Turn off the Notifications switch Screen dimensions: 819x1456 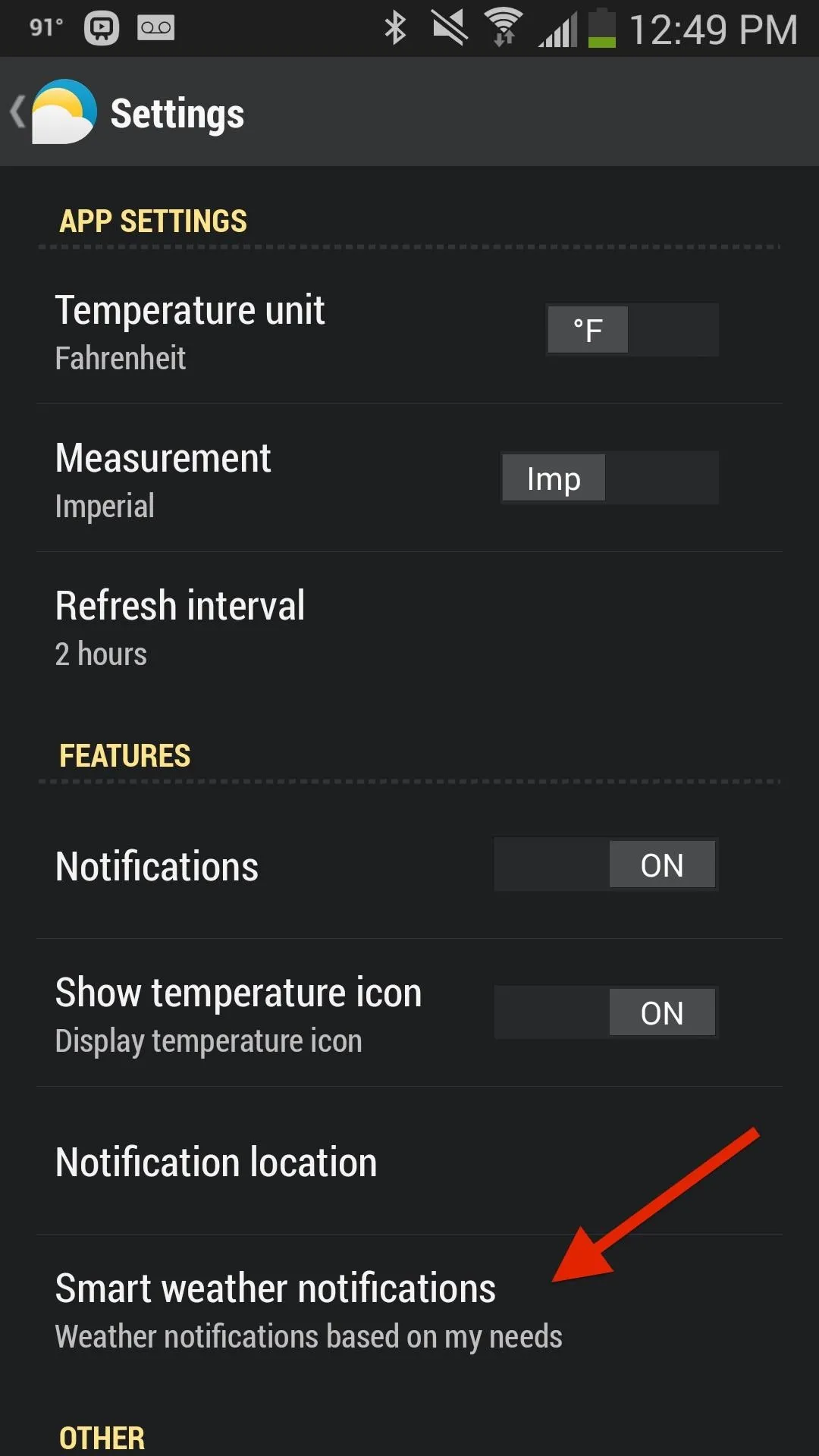[x=606, y=864]
